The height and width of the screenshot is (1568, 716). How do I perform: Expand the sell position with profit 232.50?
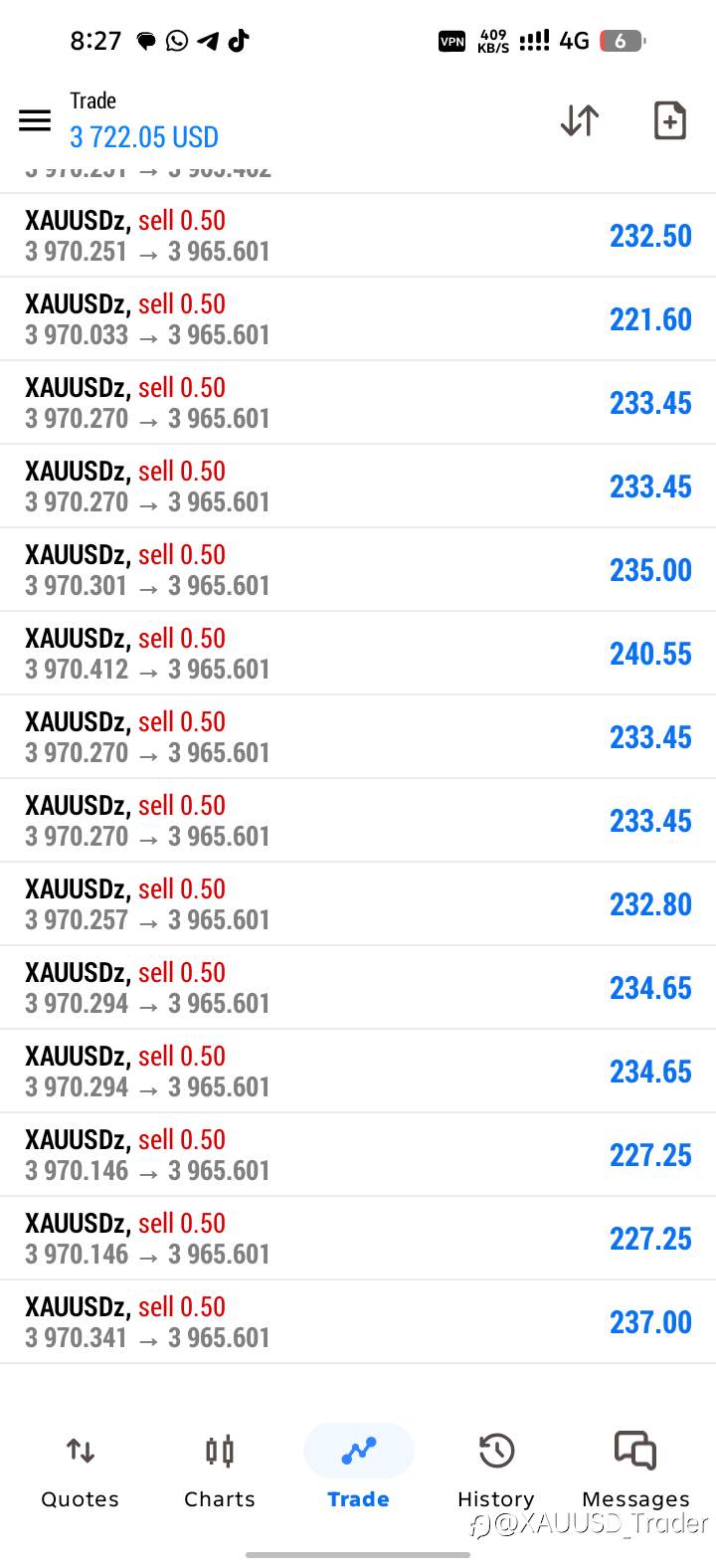[358, 236]
